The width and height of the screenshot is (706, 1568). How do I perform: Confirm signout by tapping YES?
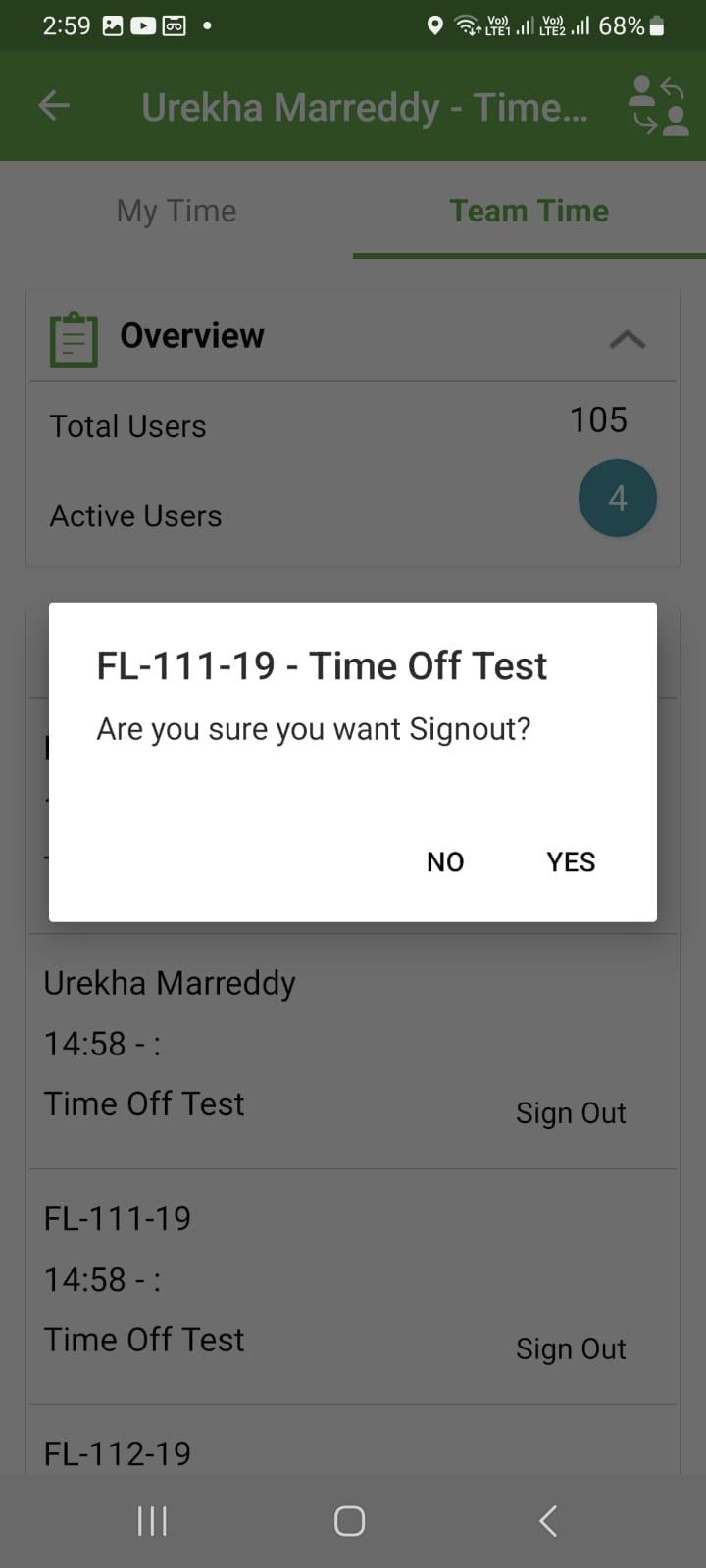point(571,861)
